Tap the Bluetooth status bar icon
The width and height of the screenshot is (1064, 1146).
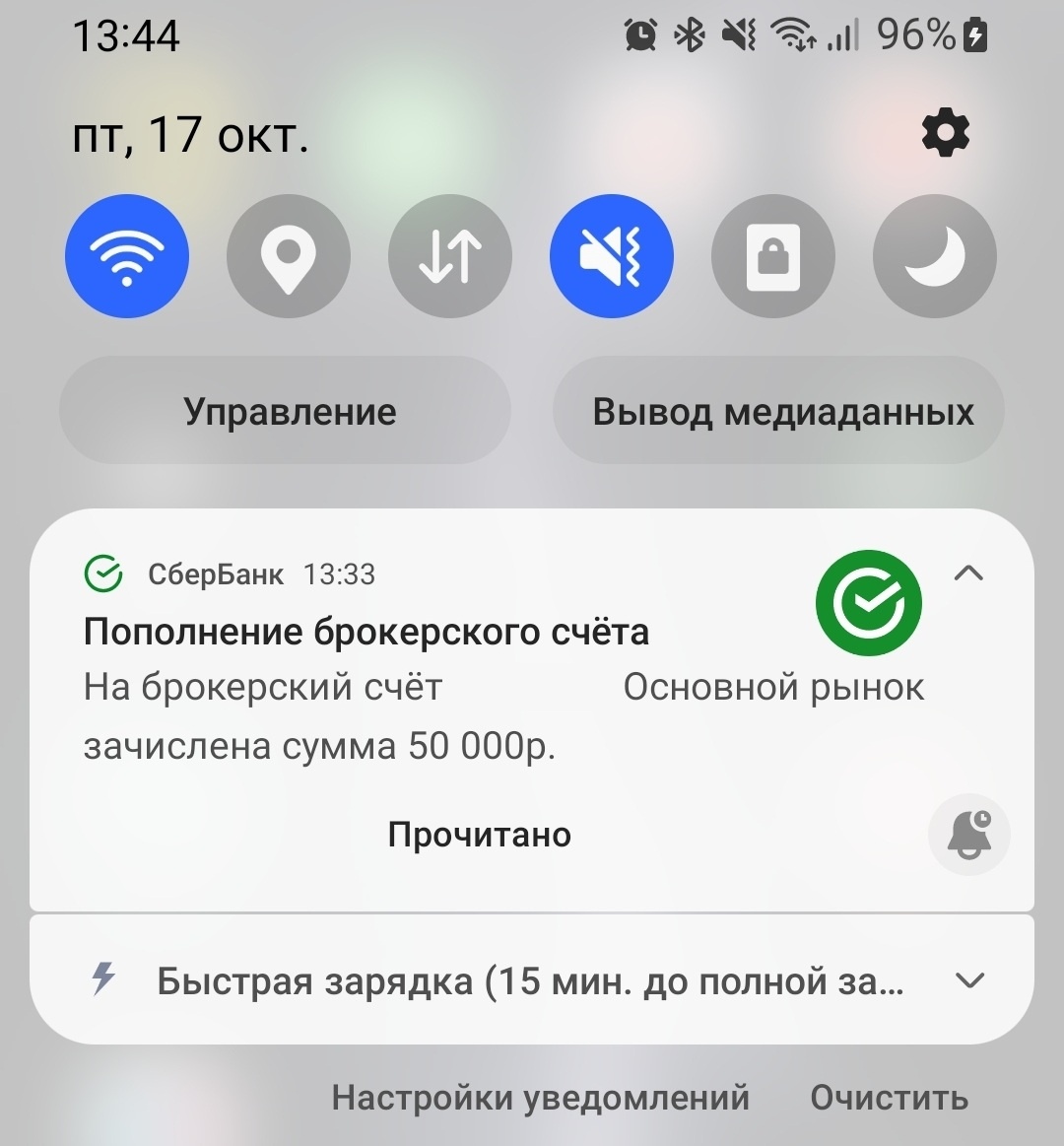point(693,35)
